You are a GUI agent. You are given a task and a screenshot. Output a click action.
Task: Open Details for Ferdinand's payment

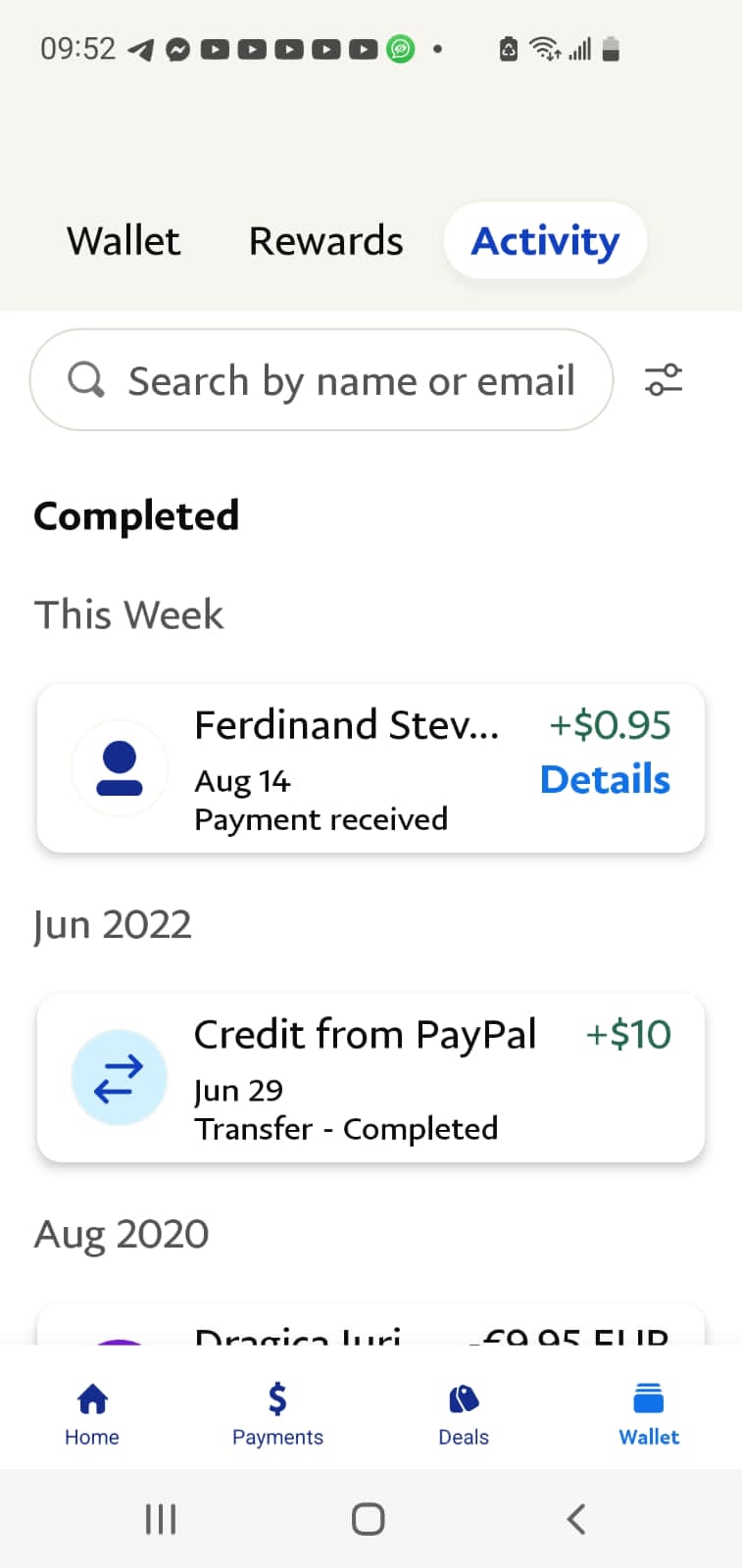(x=605, y=780)
